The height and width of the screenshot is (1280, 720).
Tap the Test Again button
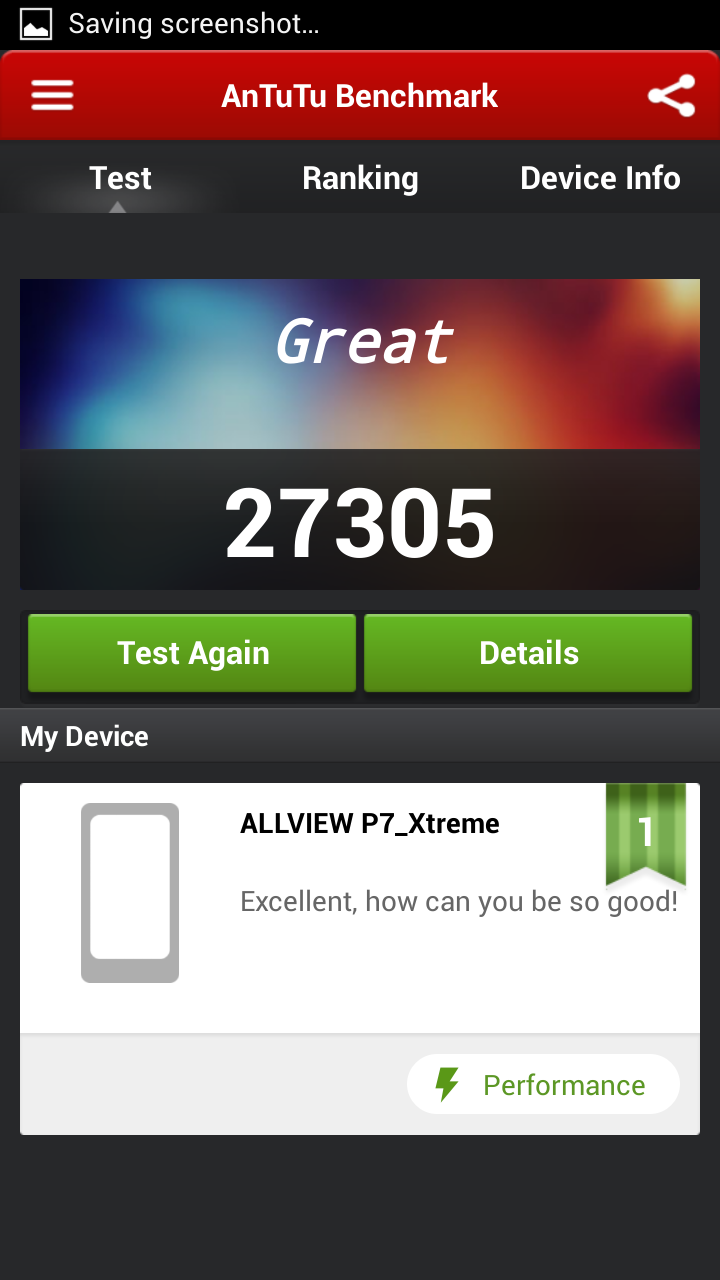pos(192,653)
